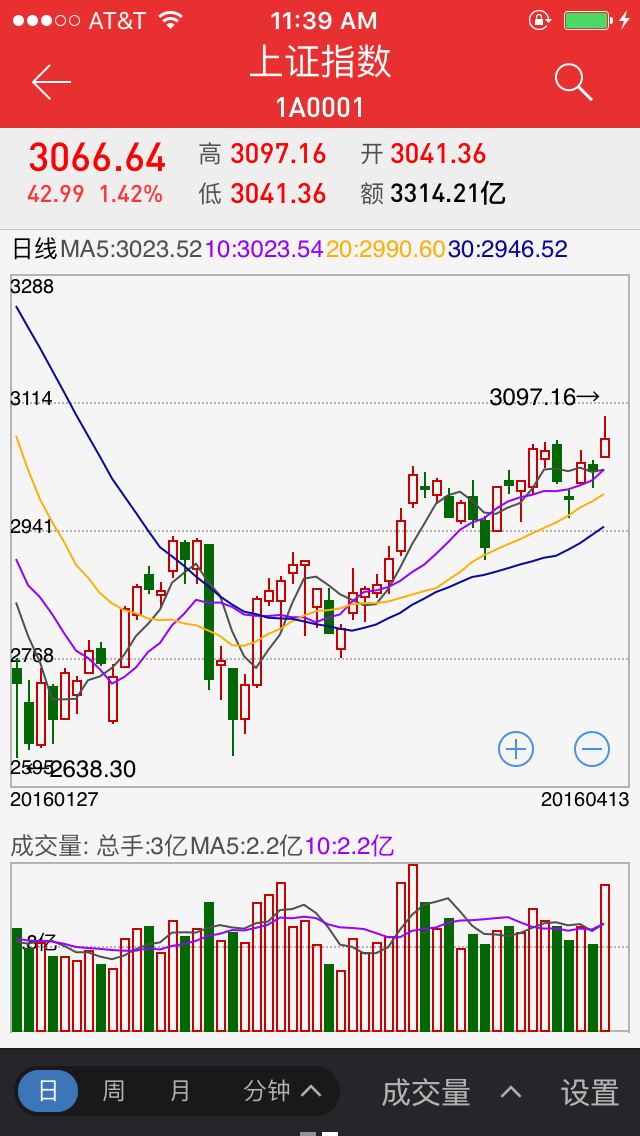Go back using the arrow icon
The height and width of the screenshot is (1136, 640).
point(51,83)
